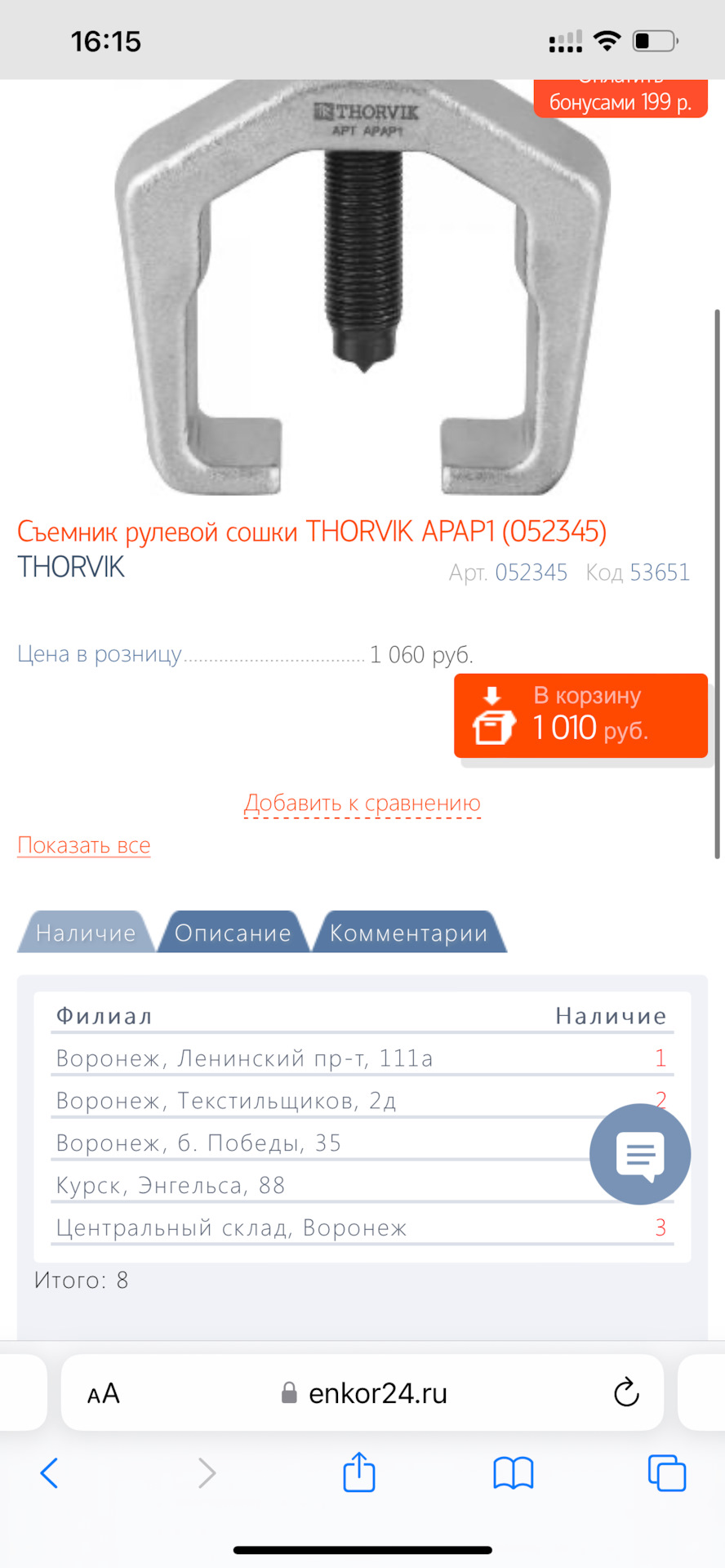Screen dimensions: 725x1568
Task: Go back to the previous page
Action: click(49, 1473)
